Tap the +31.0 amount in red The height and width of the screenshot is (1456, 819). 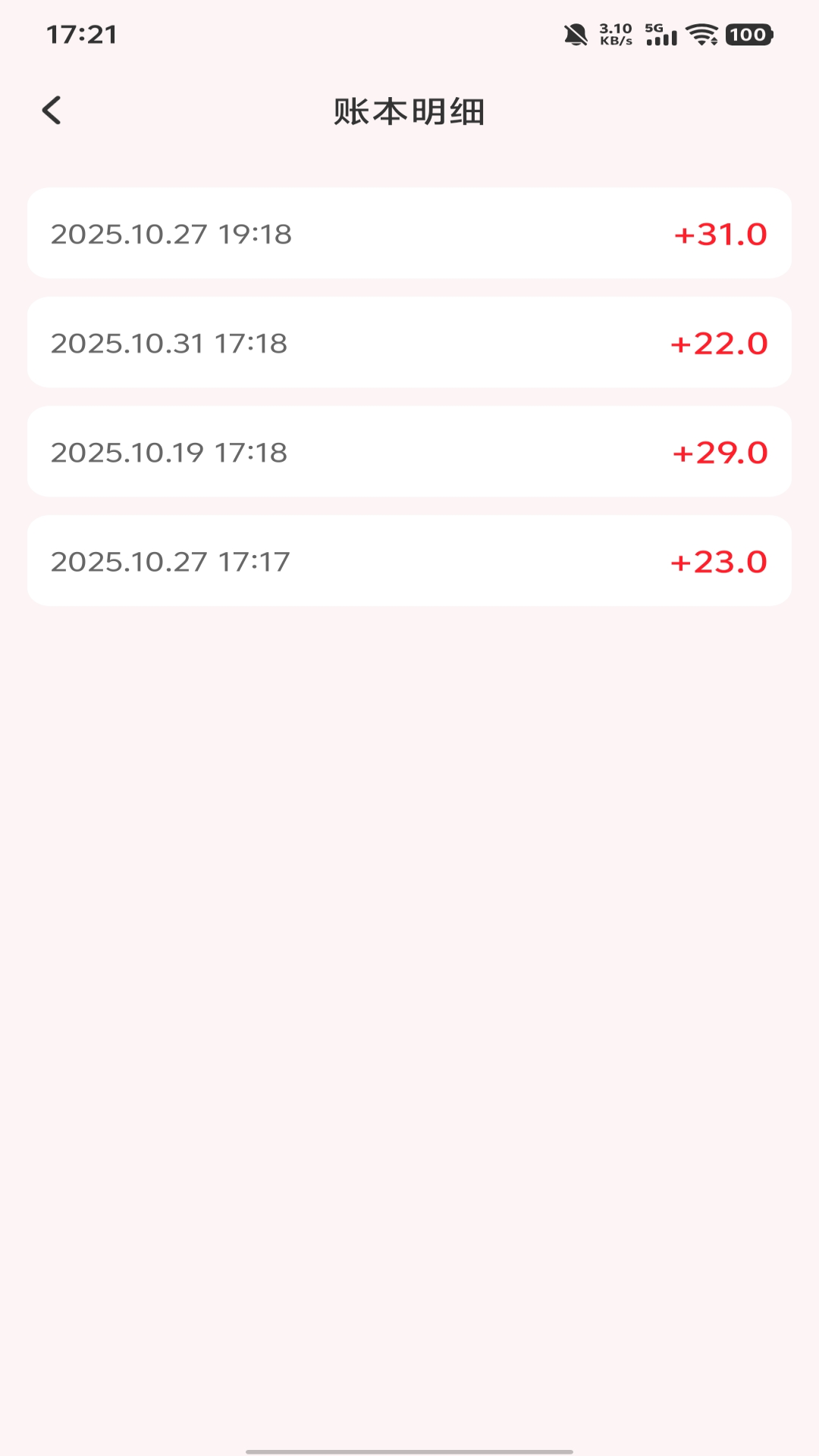pos(719,235)
